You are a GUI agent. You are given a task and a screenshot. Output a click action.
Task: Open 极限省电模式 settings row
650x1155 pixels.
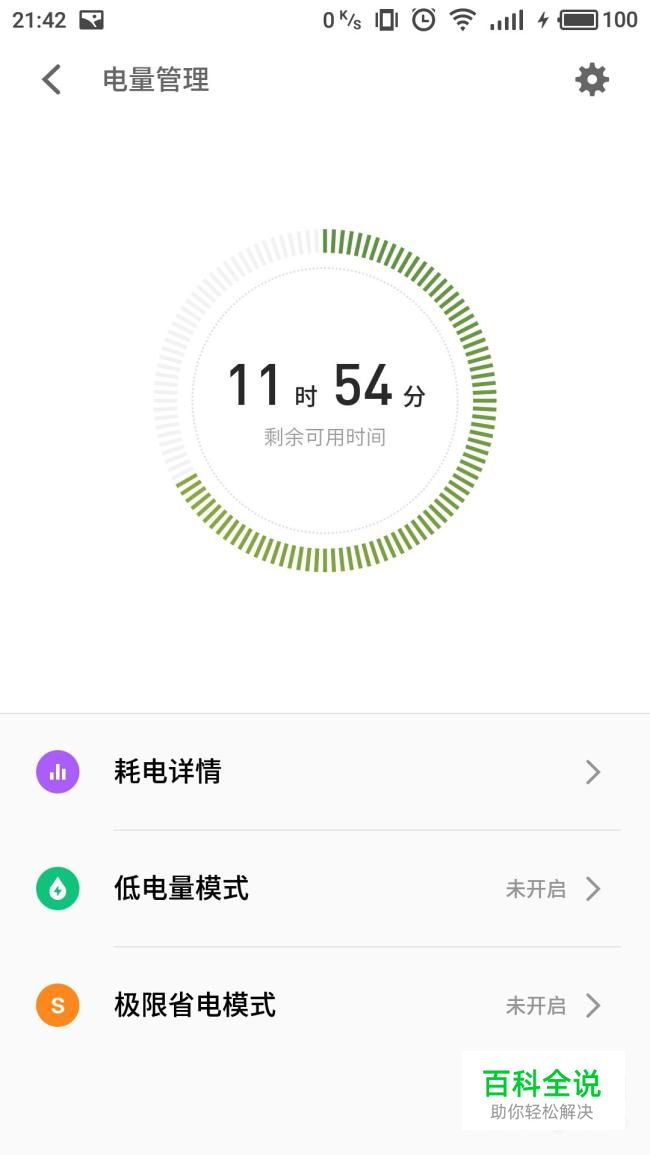pyautogui.click(x=325, y=1005)
